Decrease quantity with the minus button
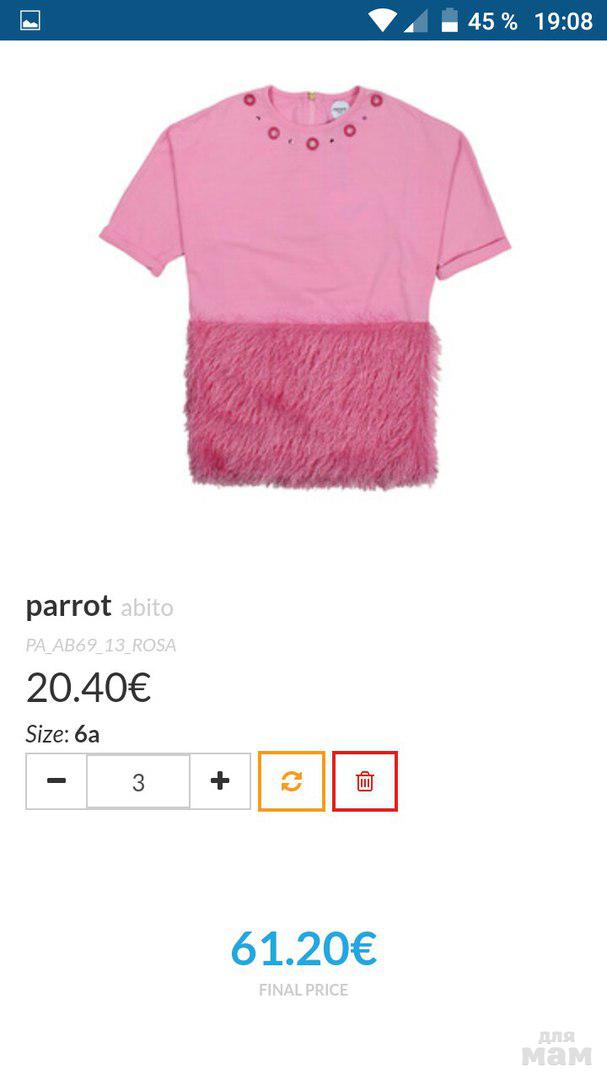The height and width of the screenshot is (1080, 607). [x=57, y=781]
